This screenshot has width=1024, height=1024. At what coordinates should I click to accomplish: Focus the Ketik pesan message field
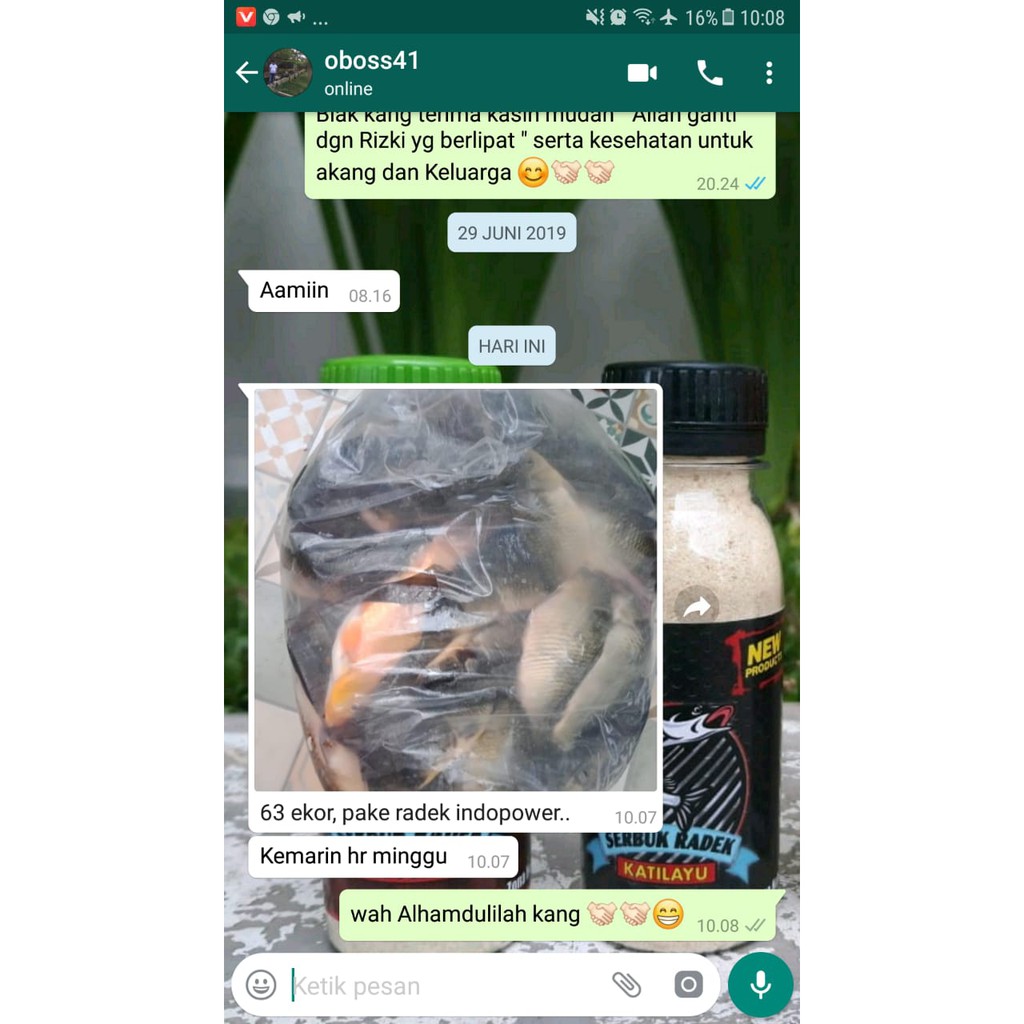(x=440, y=986)
